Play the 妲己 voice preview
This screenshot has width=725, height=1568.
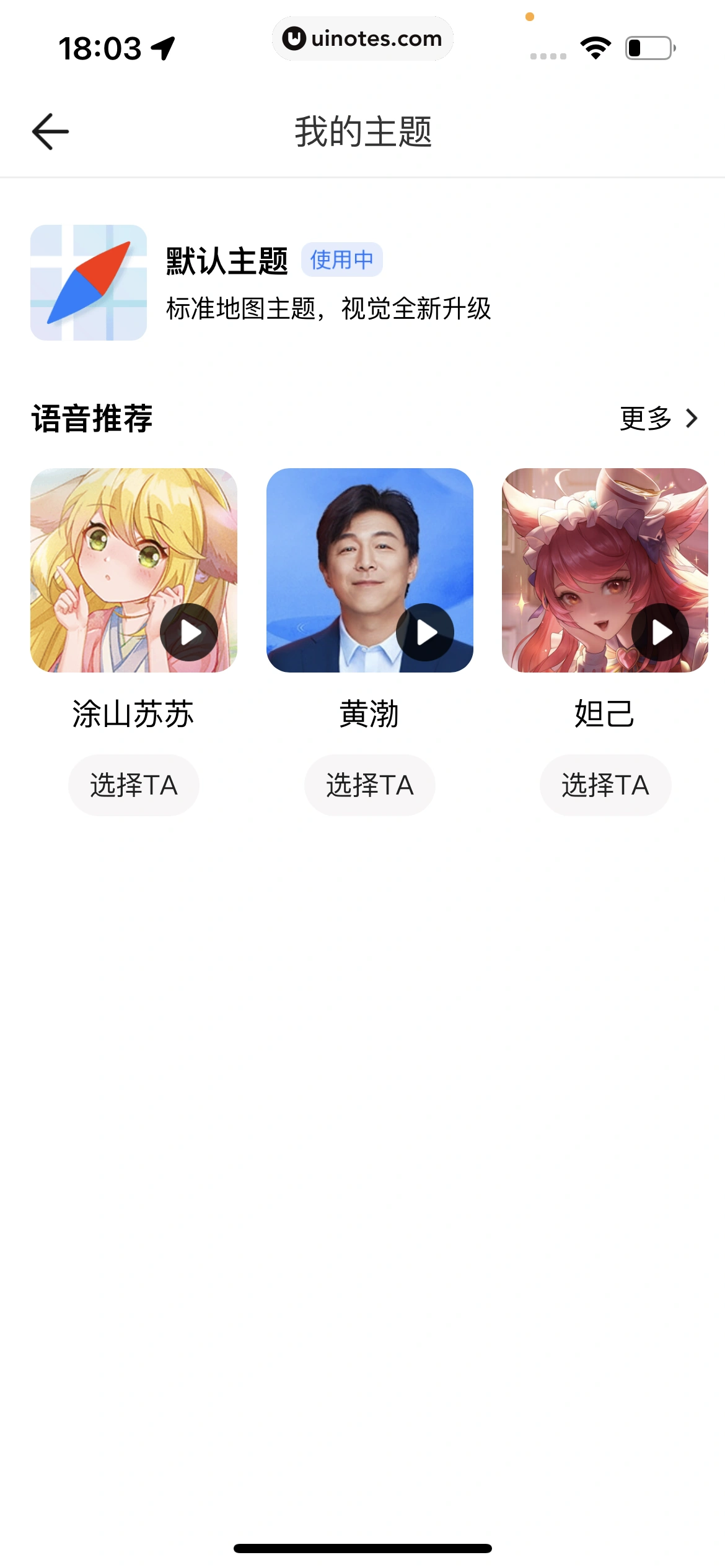point(661,632)
